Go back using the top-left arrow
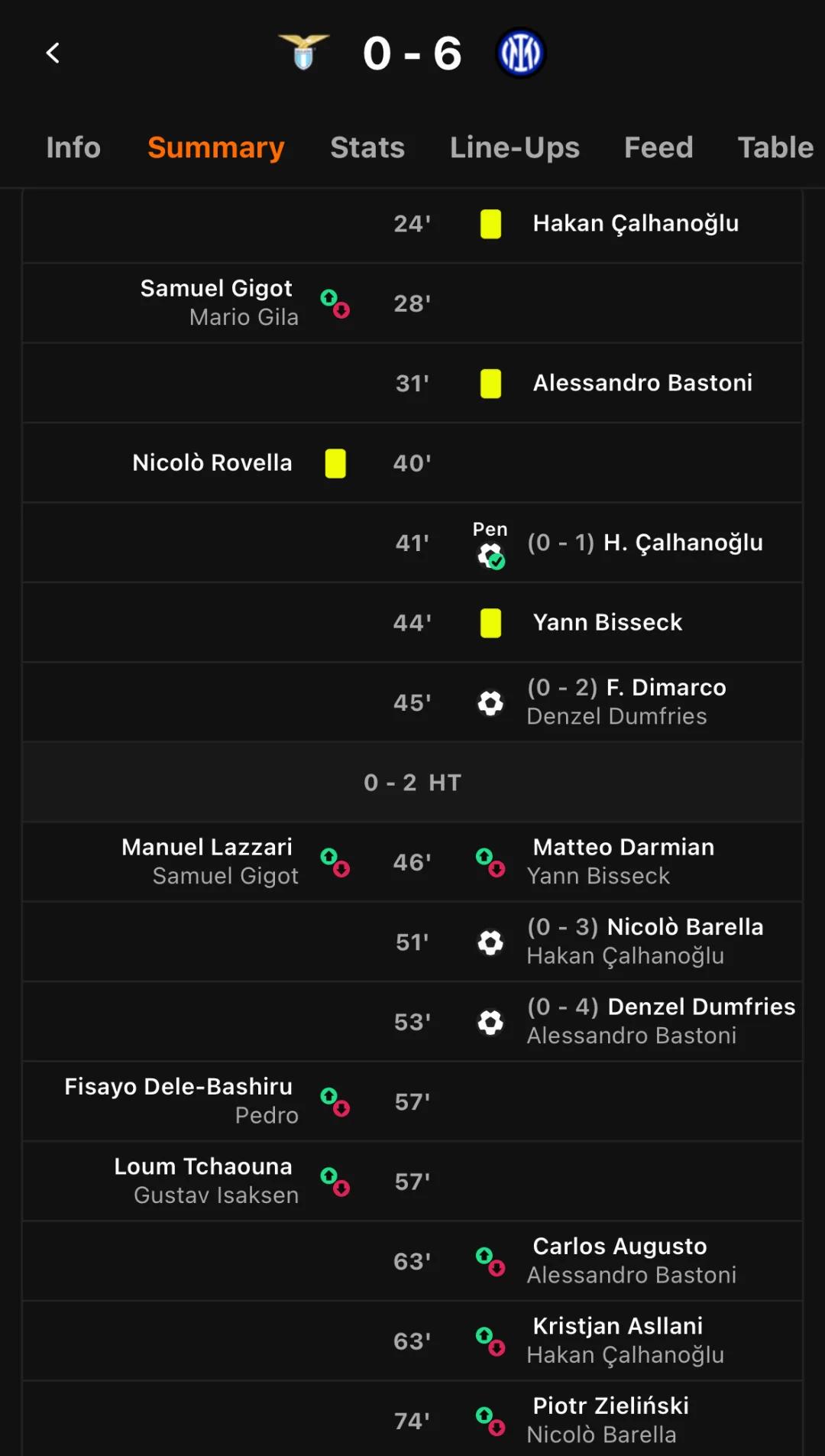825x1456 pixels. coord(53,53)
